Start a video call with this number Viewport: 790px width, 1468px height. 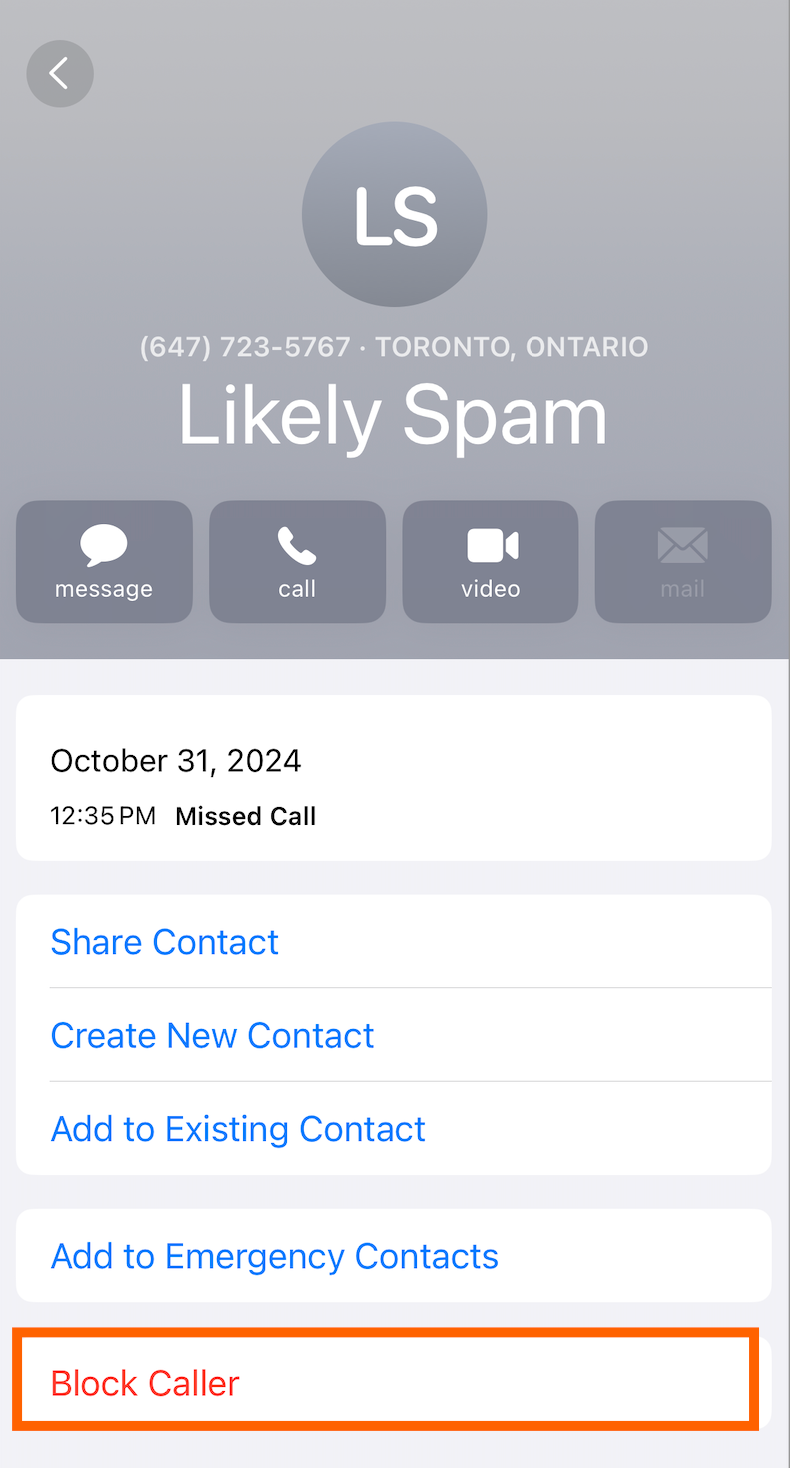click(x=490, y=562)
